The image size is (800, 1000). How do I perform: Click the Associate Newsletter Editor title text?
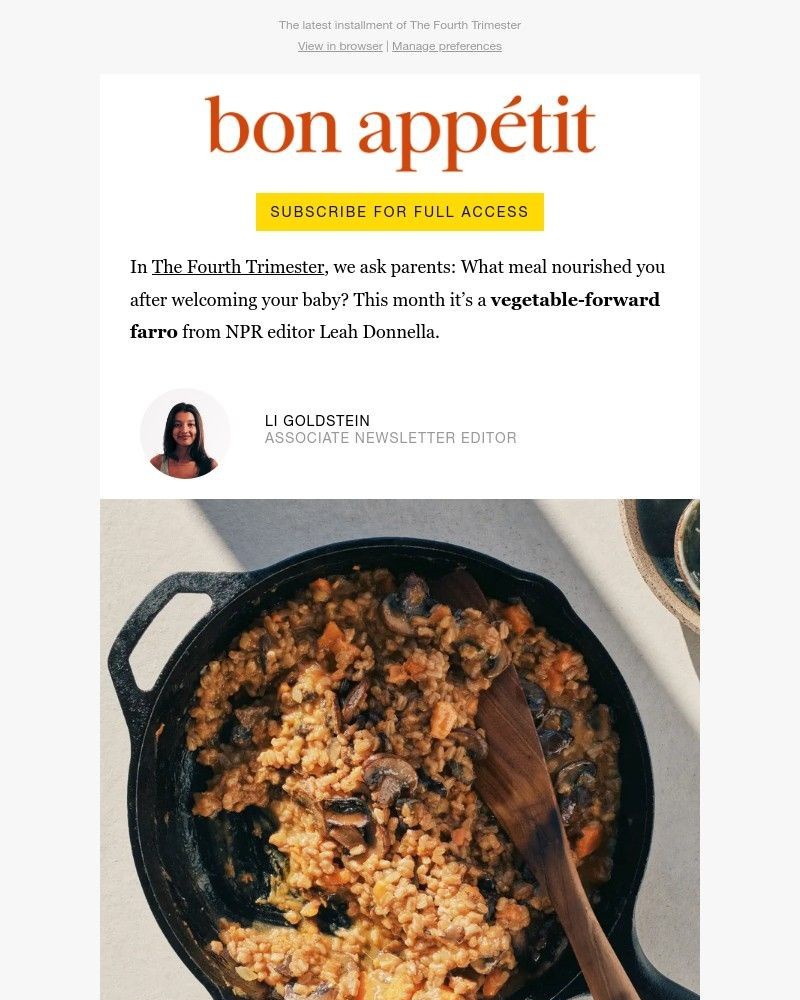tap(391, 438)
